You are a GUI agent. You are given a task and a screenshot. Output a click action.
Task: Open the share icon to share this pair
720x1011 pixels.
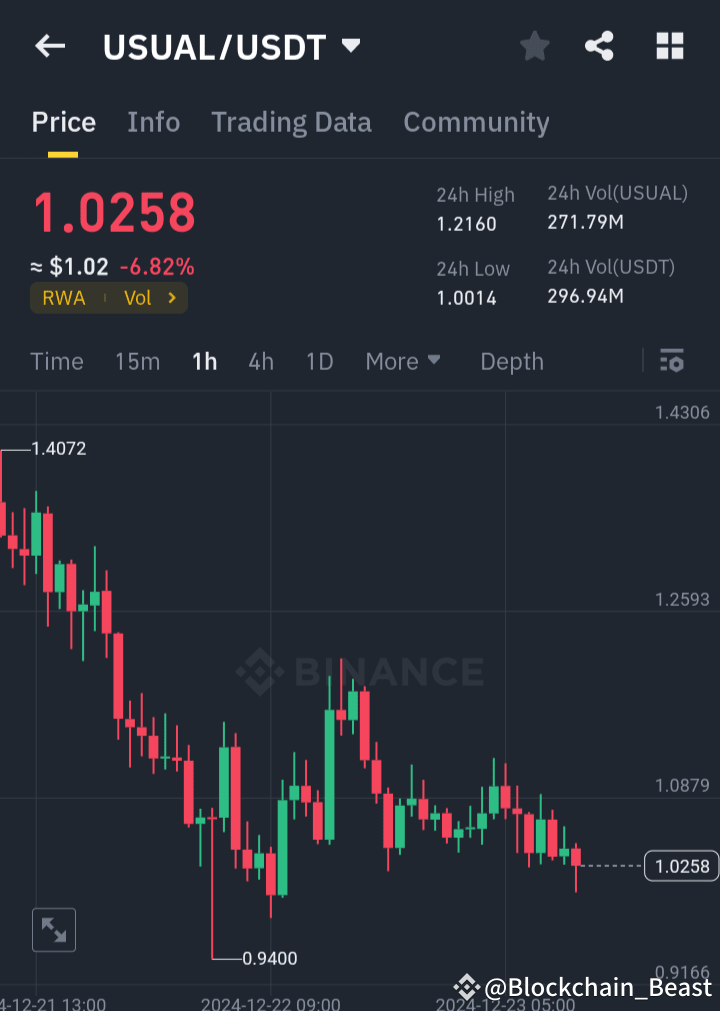599,46
